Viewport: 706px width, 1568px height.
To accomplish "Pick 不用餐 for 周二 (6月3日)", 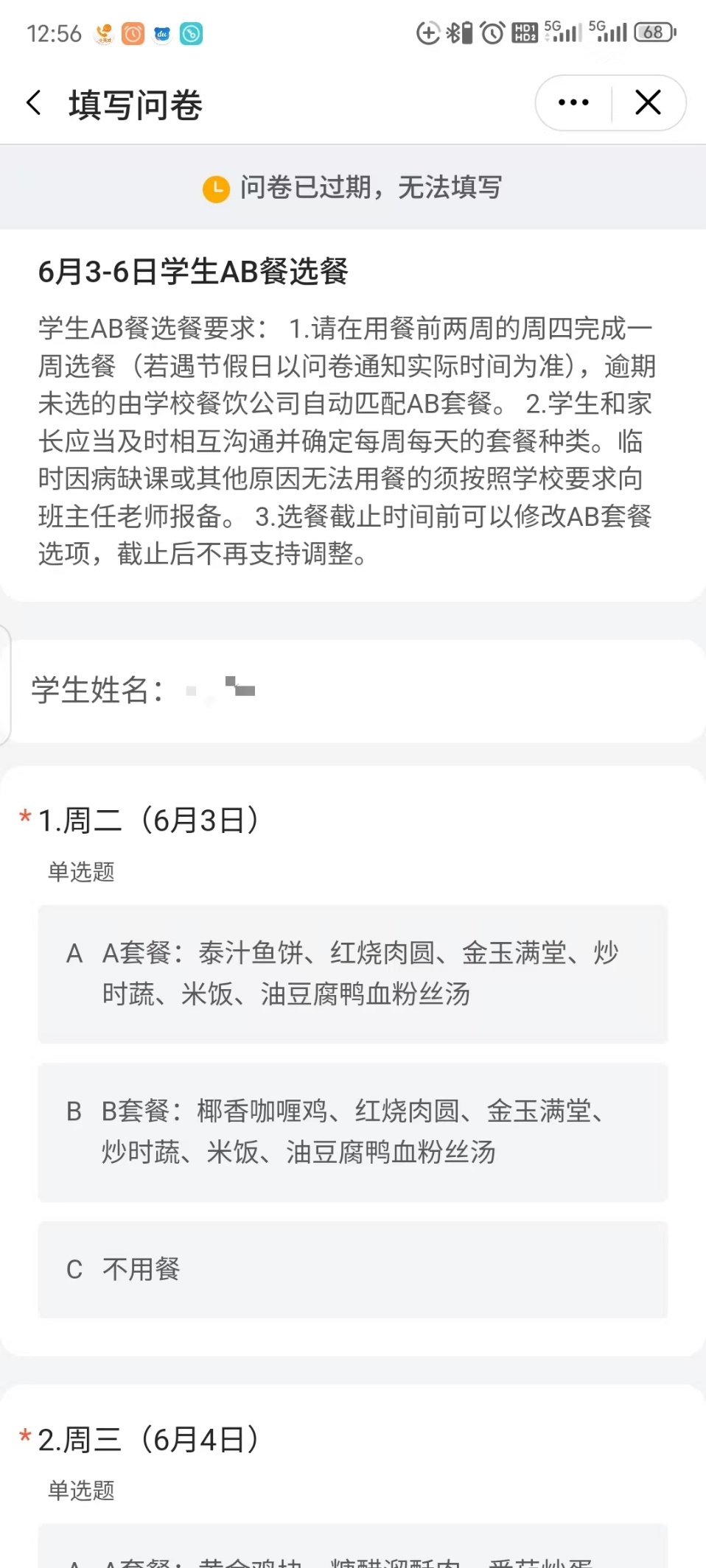I will click(352, 1269).
